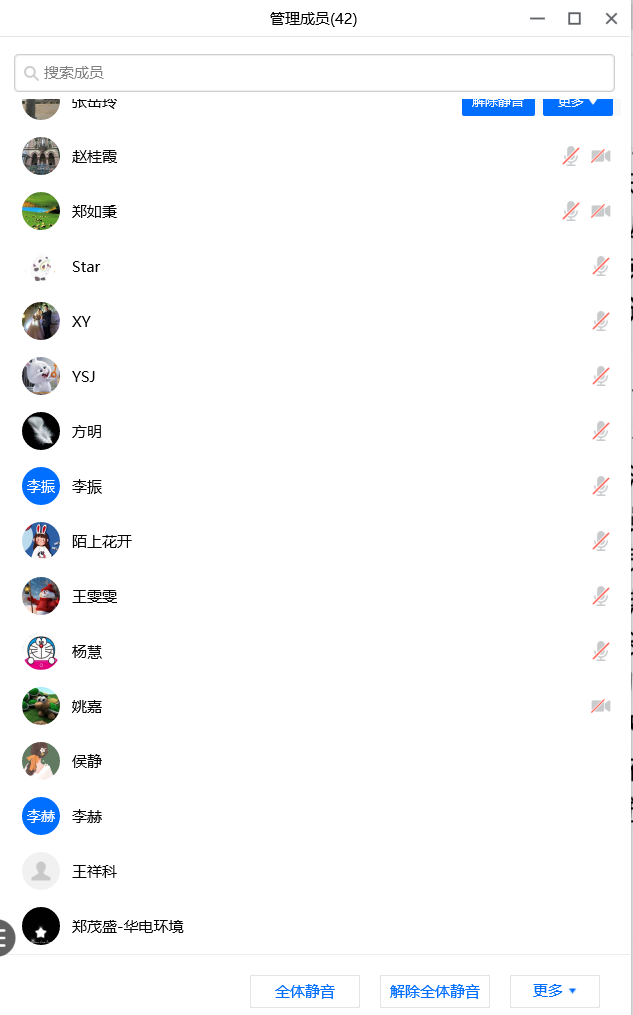The height and width of the screenshot is (1015, 633).
Task: Open member row 杨慧
Action: point(87,652)
